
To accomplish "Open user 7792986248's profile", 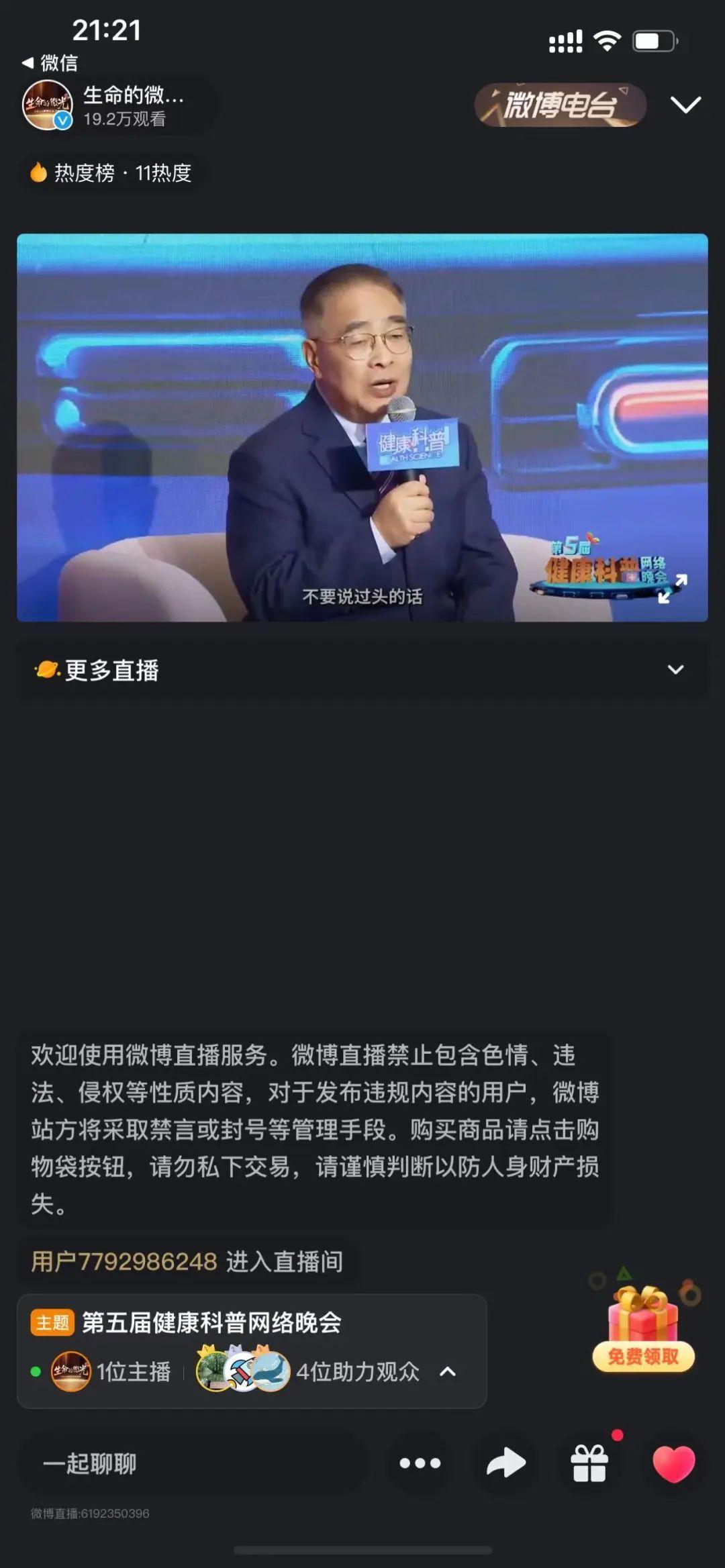I will coord(124,1262).
